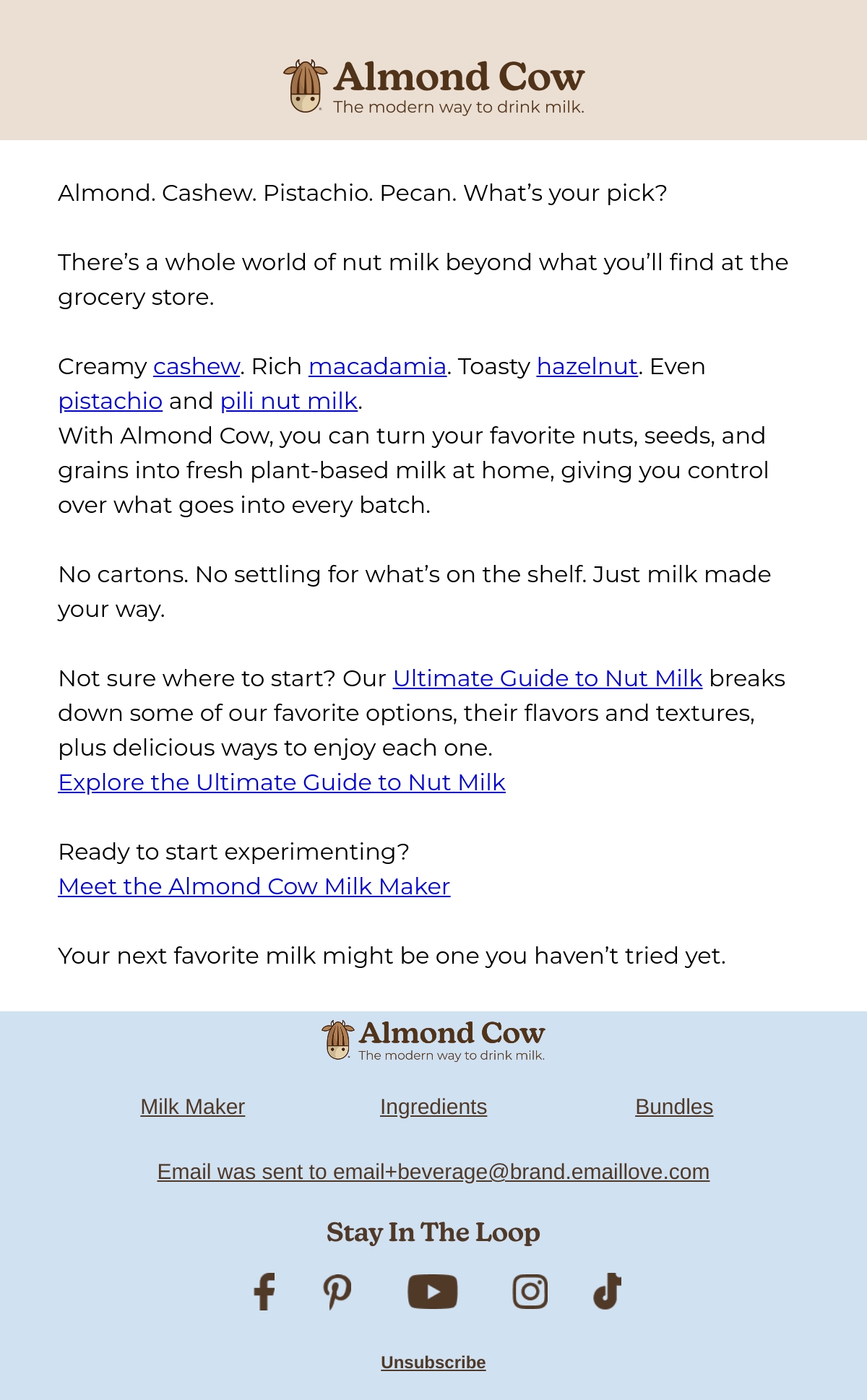This screenshot has width=867, height=1400.
Task: Open Meet the Almond Cow Milk Maker
Action: coord(254,886)
